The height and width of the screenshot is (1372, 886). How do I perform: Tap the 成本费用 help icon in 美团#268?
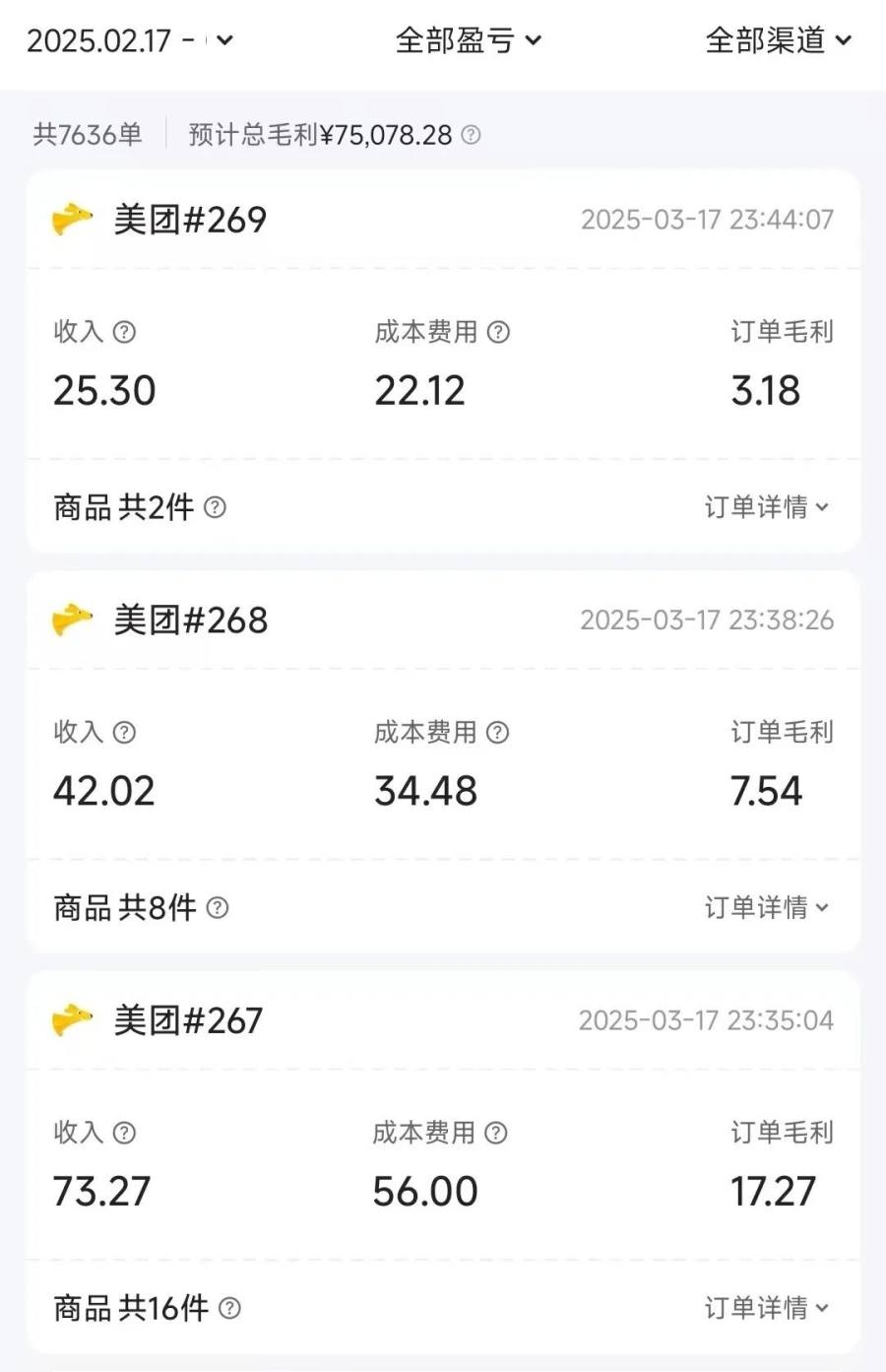(498, 732)
